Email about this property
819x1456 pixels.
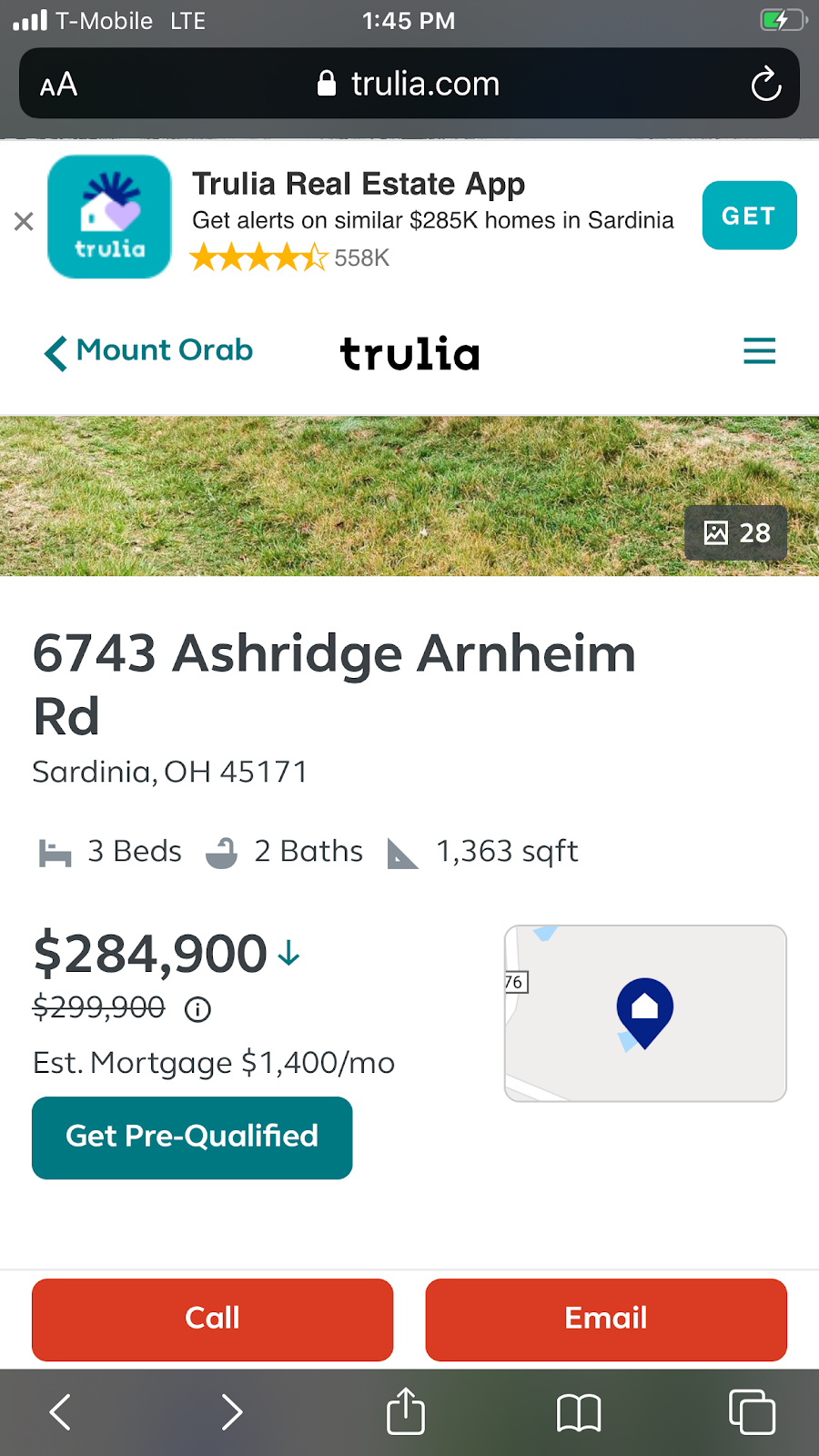pos(606,1319)
